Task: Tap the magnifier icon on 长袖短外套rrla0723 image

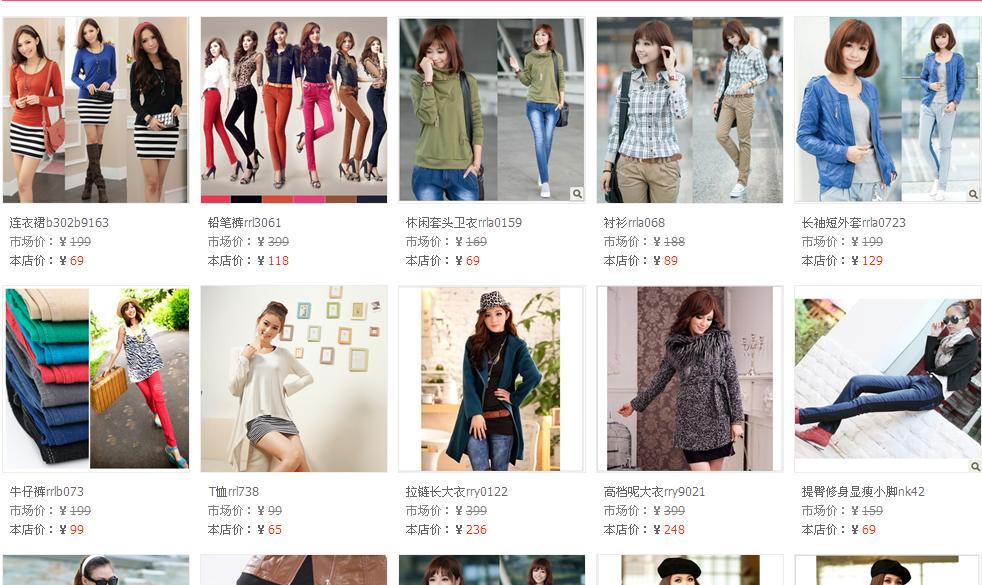Action: (x=973, y=194)
